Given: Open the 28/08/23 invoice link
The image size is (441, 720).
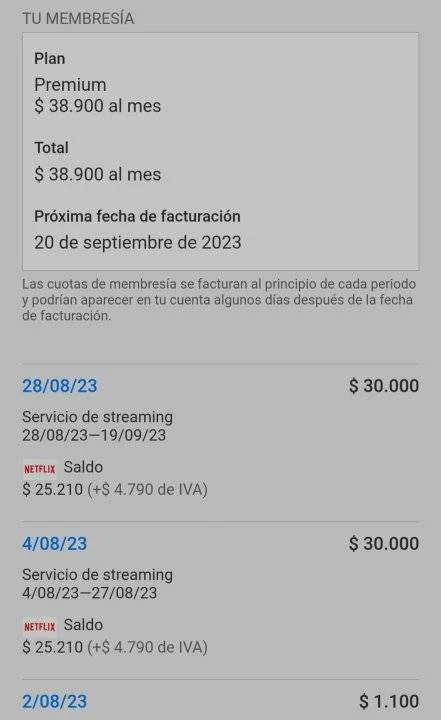Looking at the screenshot, I should pyautogui.click(x=60, y=386).
